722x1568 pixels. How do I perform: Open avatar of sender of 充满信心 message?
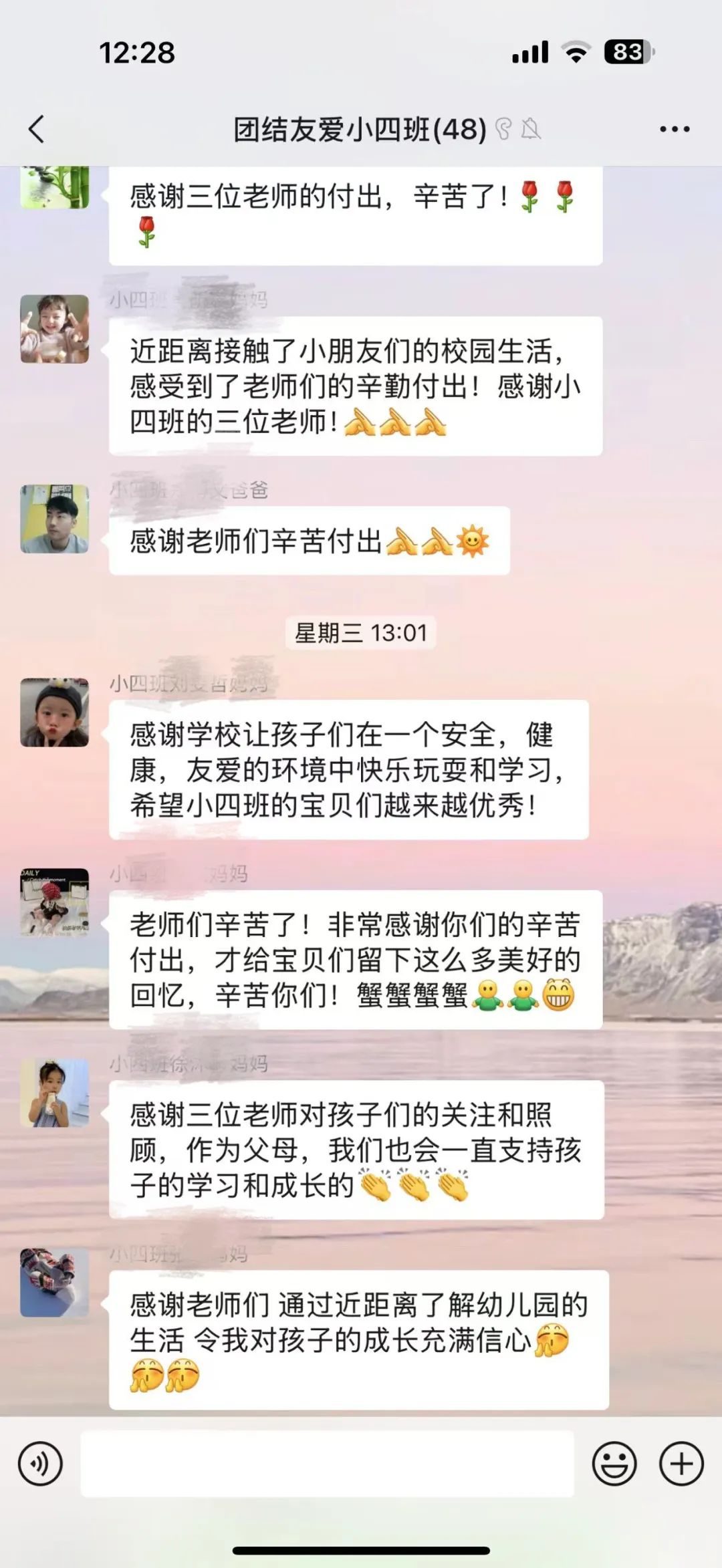pyautogui.click(x=55, y=1283)
